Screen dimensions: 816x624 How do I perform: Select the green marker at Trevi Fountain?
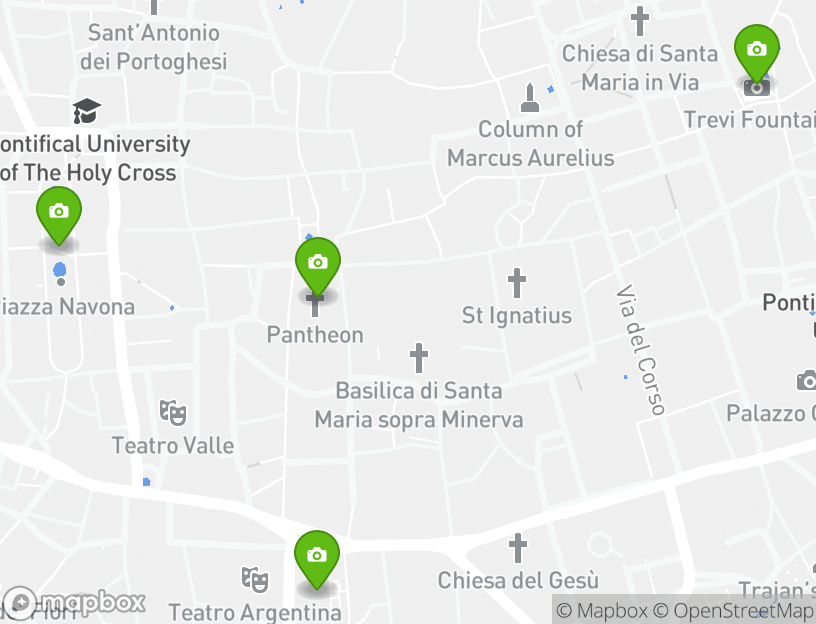[x=757, y=50]
